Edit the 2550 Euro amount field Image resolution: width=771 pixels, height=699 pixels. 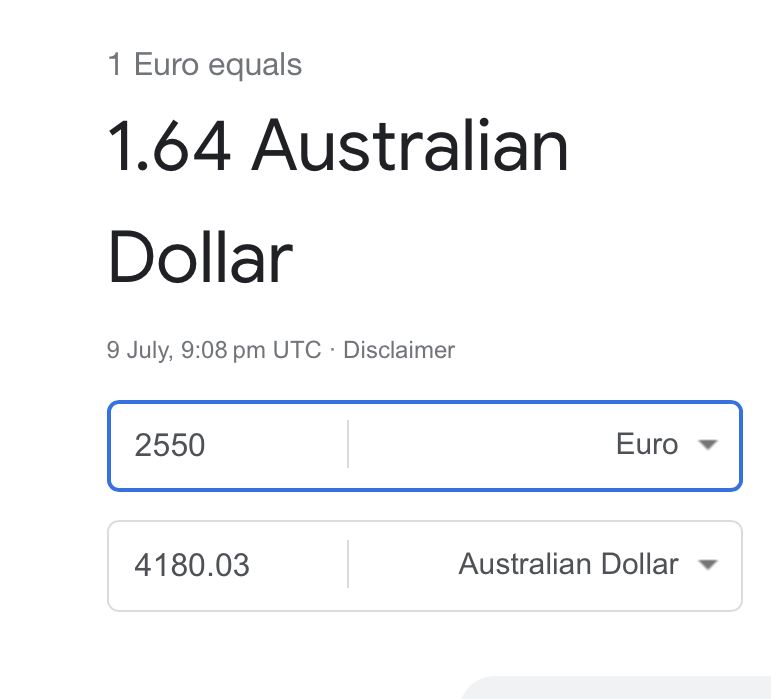click(x=228, y=445)
